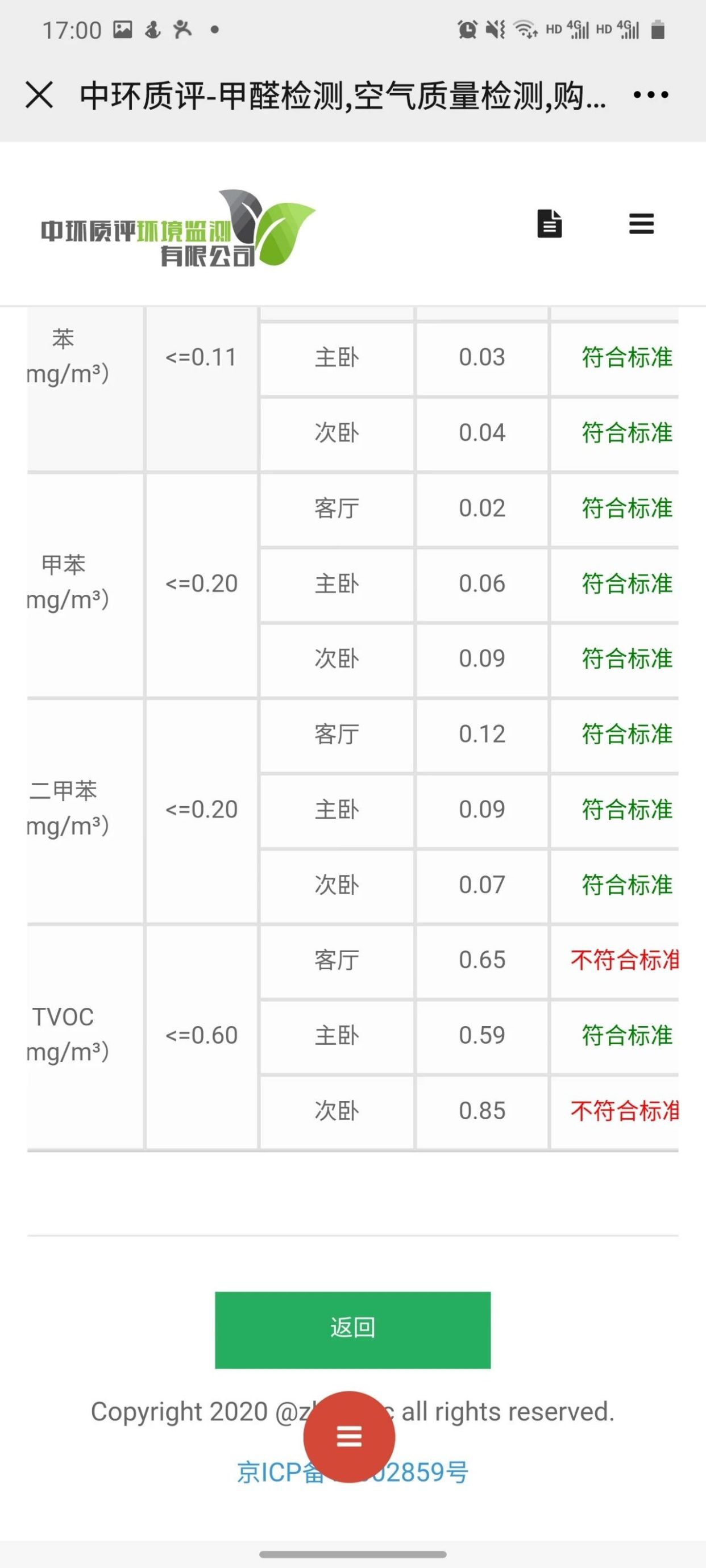Tap the 中环质评 company logo

click(178, 230)
